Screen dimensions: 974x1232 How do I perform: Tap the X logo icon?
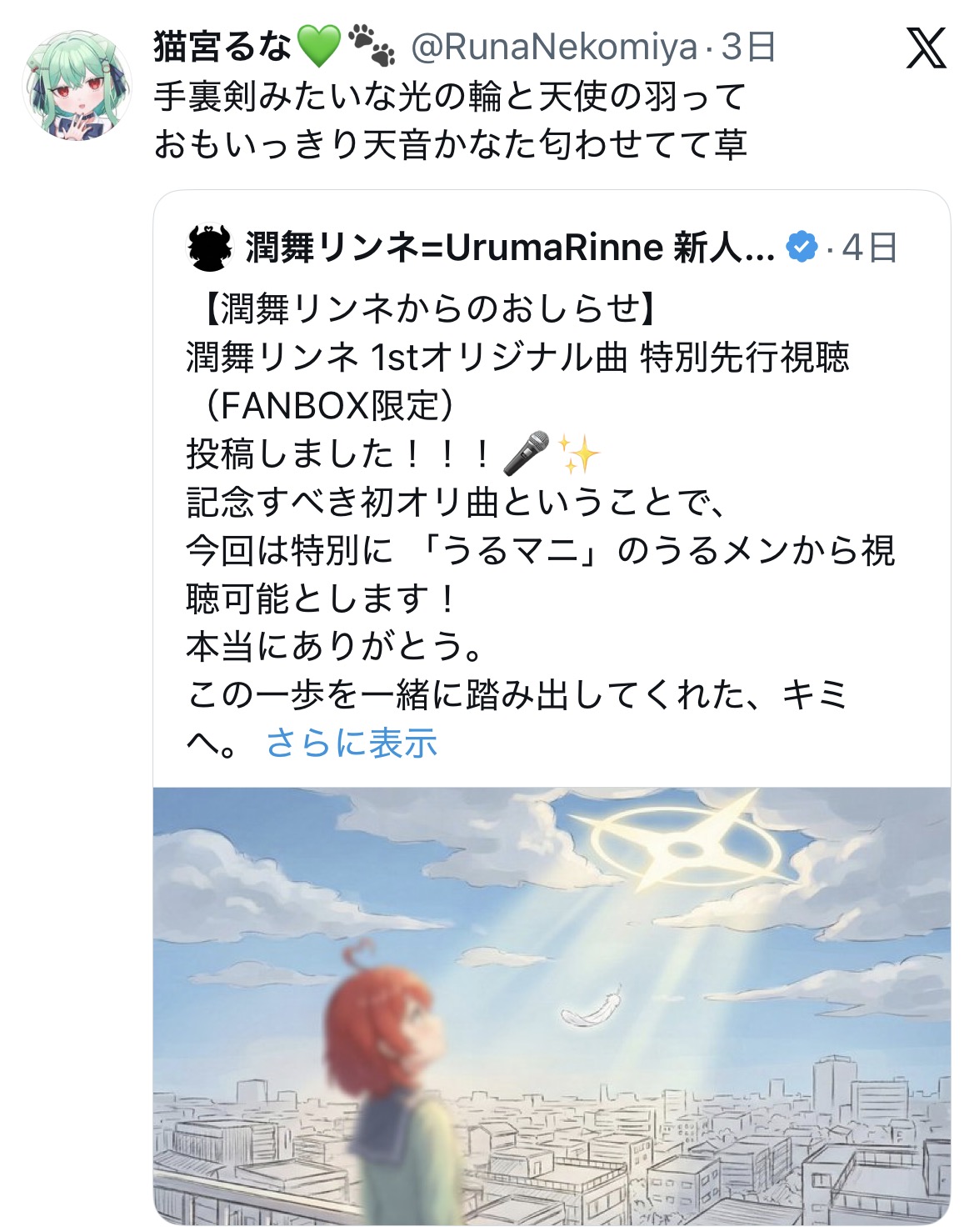[926, 48]
